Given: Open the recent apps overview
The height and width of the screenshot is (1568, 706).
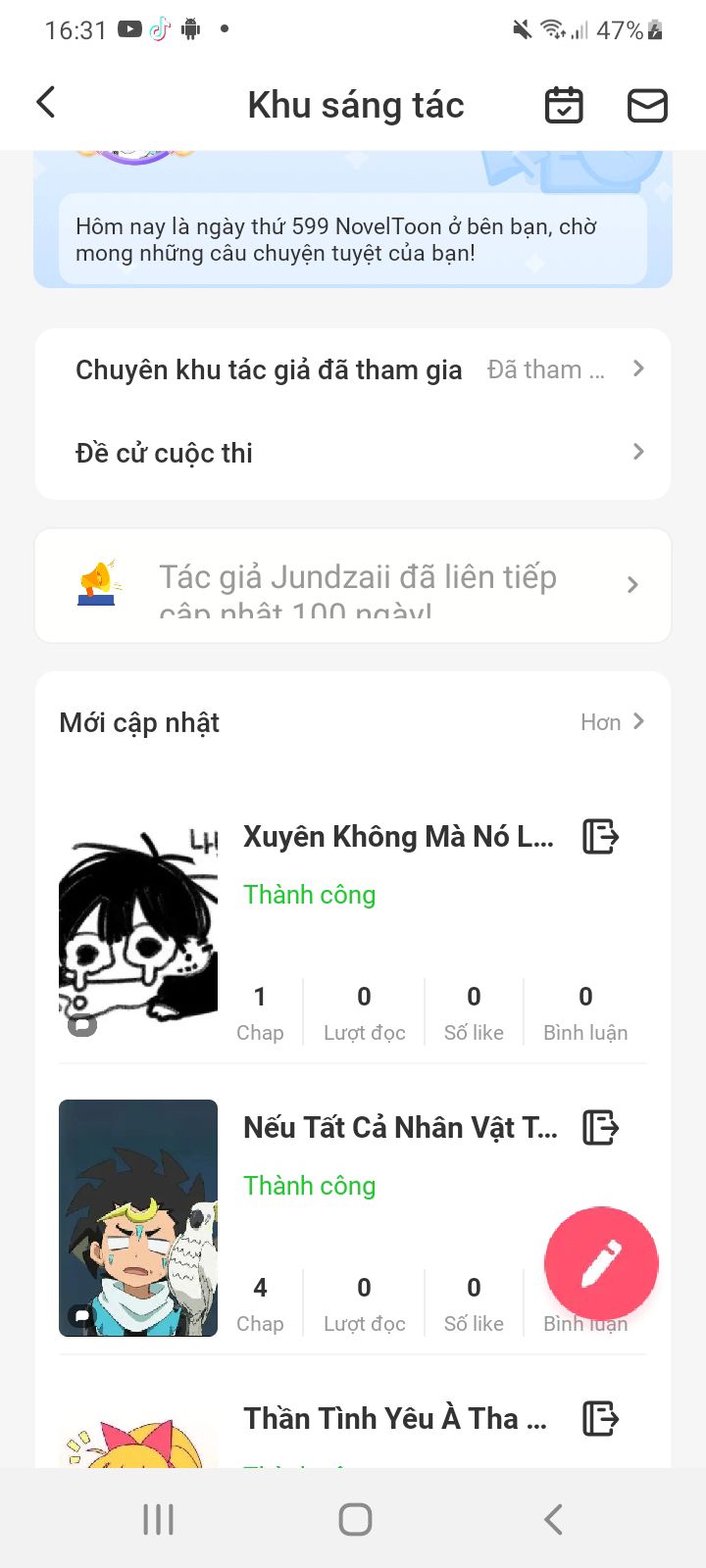Looking at the screenshot, I should tap(158, 1520).
